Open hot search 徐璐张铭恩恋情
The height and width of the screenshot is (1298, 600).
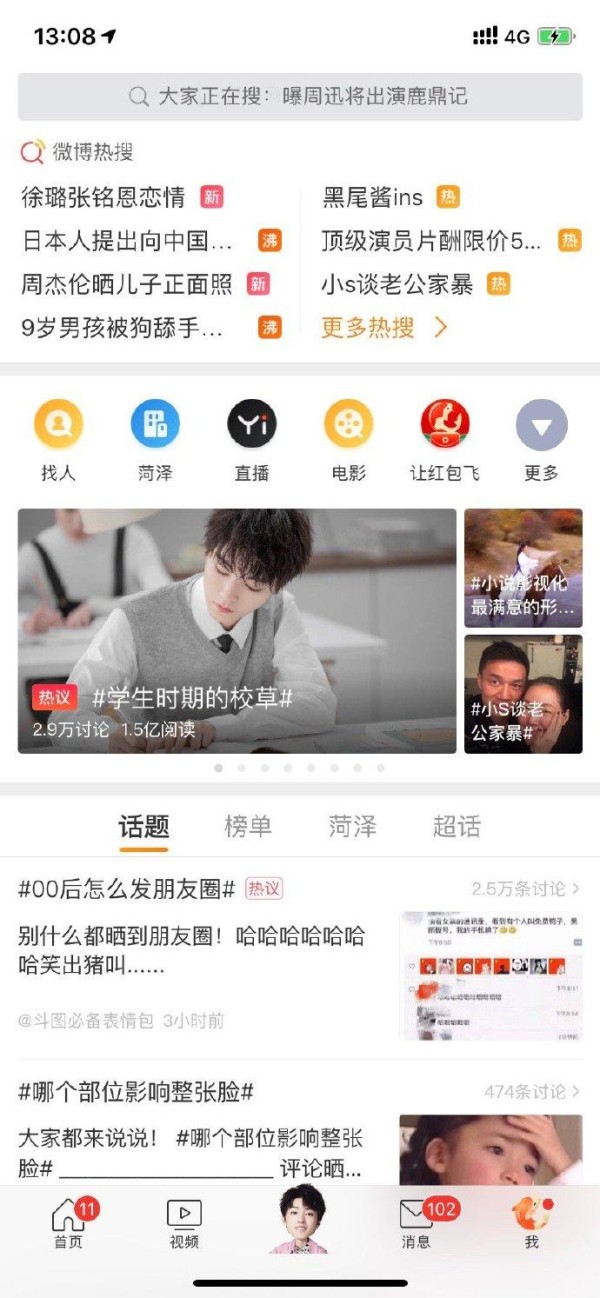(x=103, y=197)
